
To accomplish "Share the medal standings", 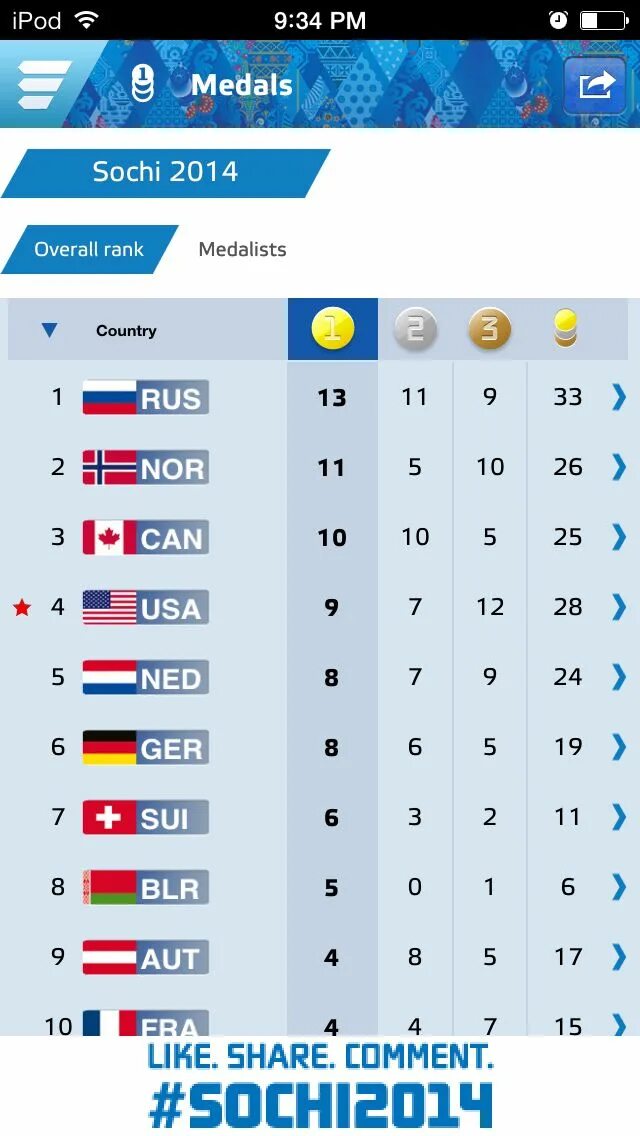I will pos(595,85).
